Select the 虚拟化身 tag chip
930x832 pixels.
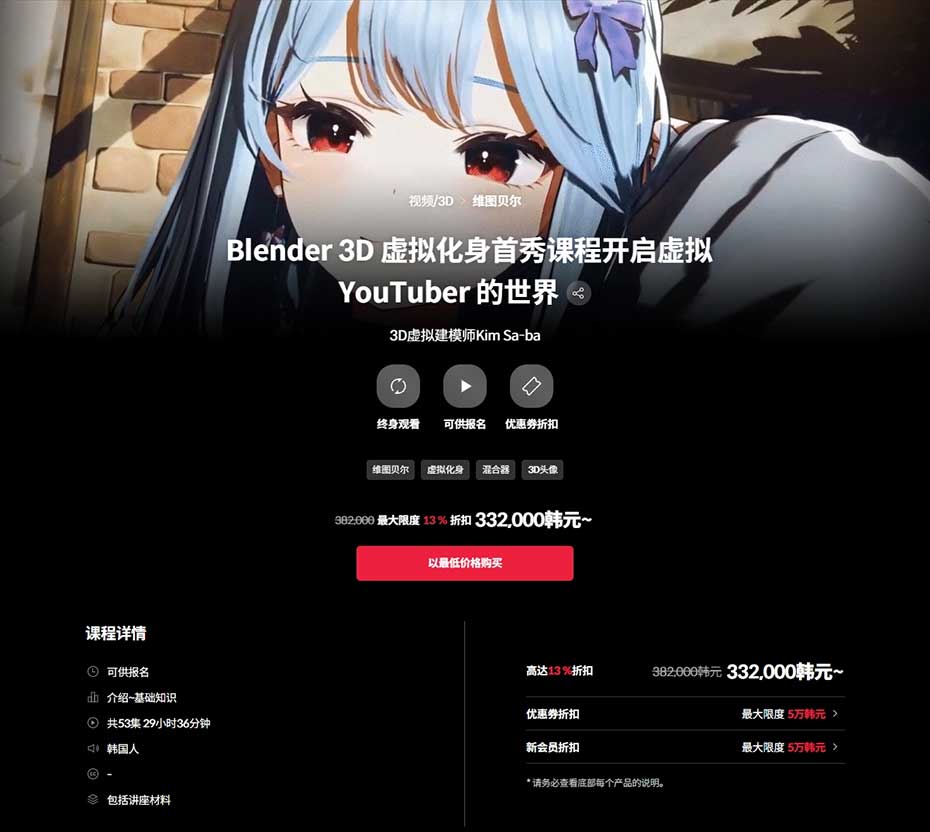pos(445,469)
